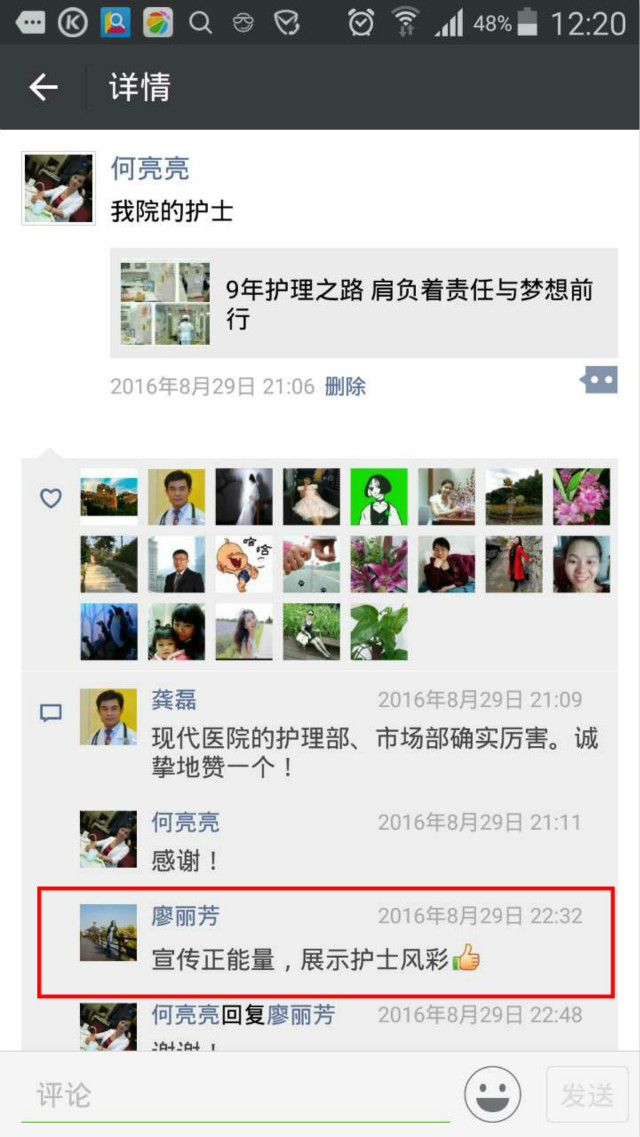Open the shared article 9年护理之路
The width and height of the screenshot is (640, 1137).
pos(364,304)
